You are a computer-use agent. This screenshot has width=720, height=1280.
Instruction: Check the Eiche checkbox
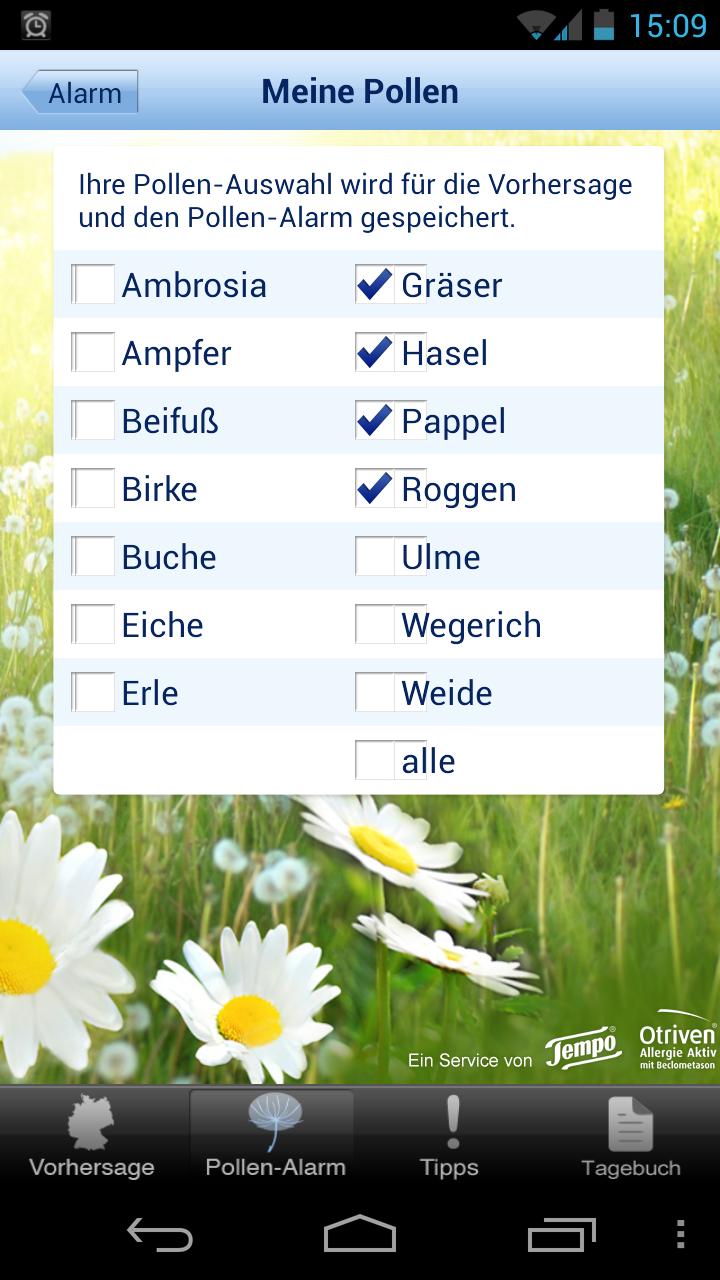pyautogui.click(x=94, y=625)
